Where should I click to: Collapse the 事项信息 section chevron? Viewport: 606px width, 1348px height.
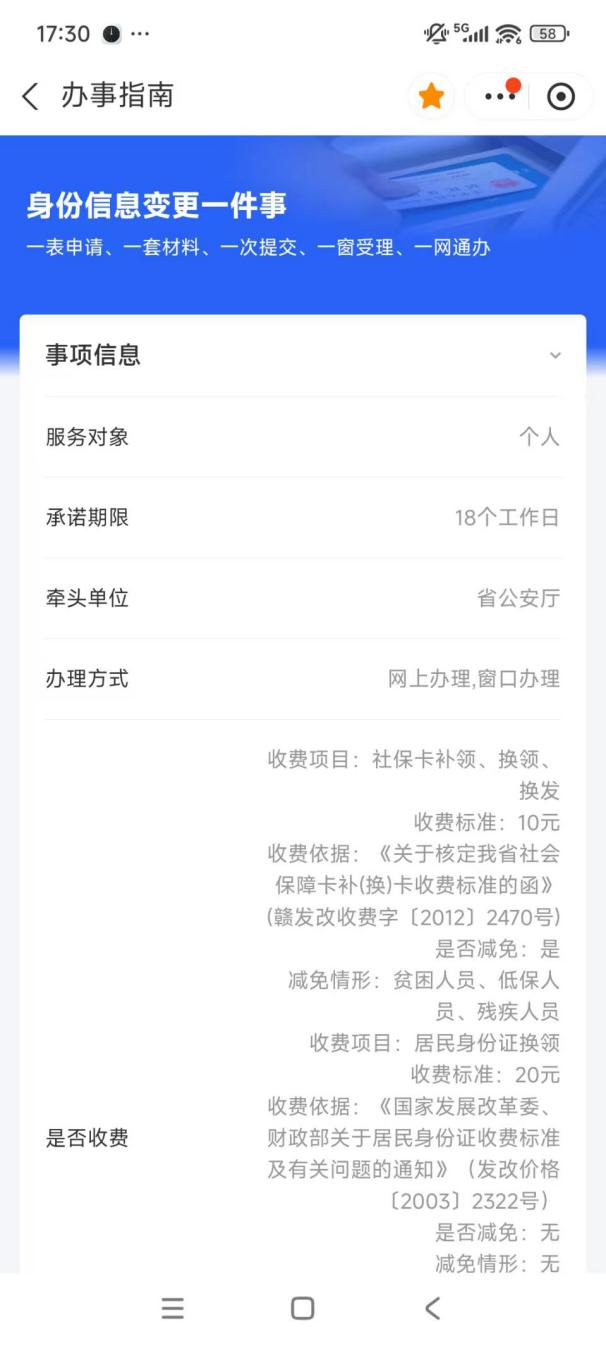(x=555, y=356)
